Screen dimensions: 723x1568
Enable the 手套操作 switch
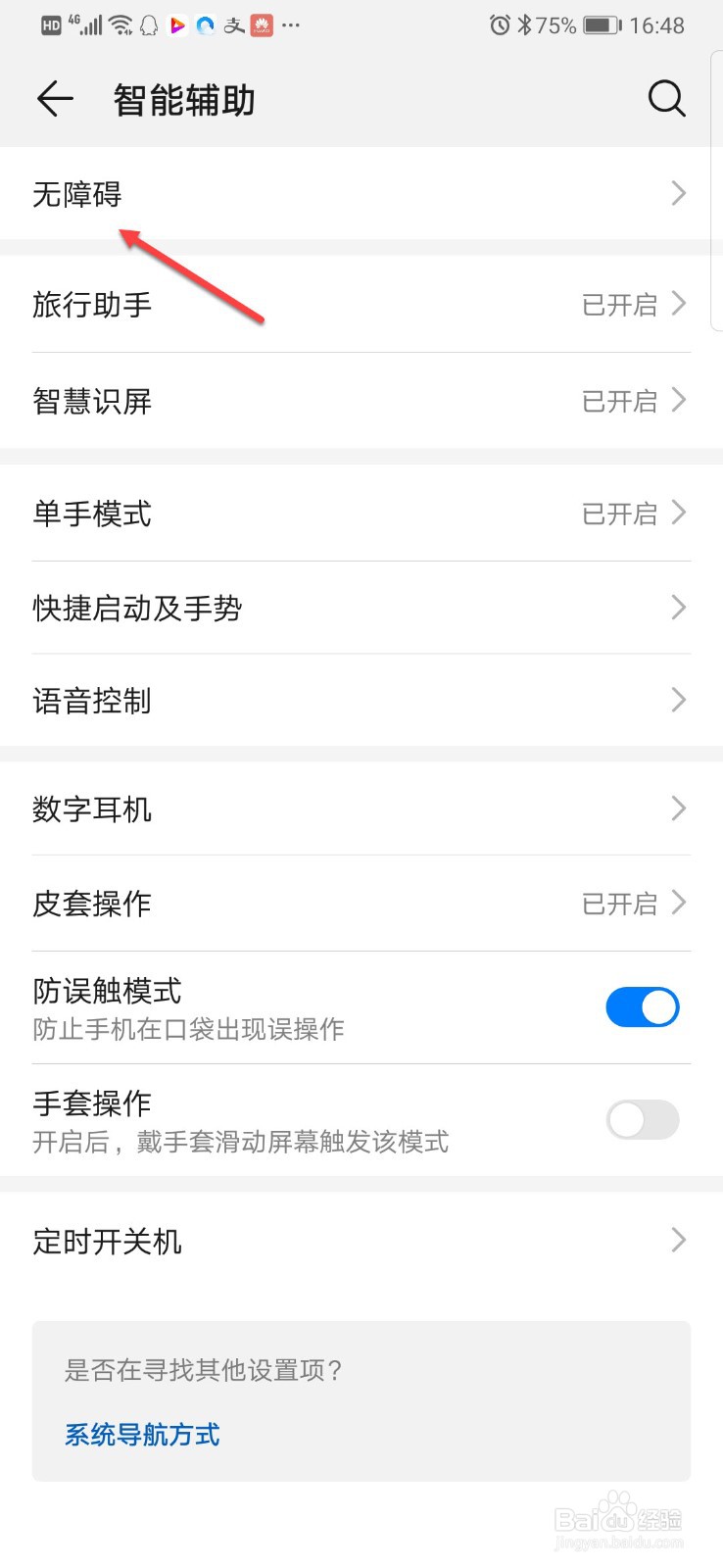(x=642, y=1120)
